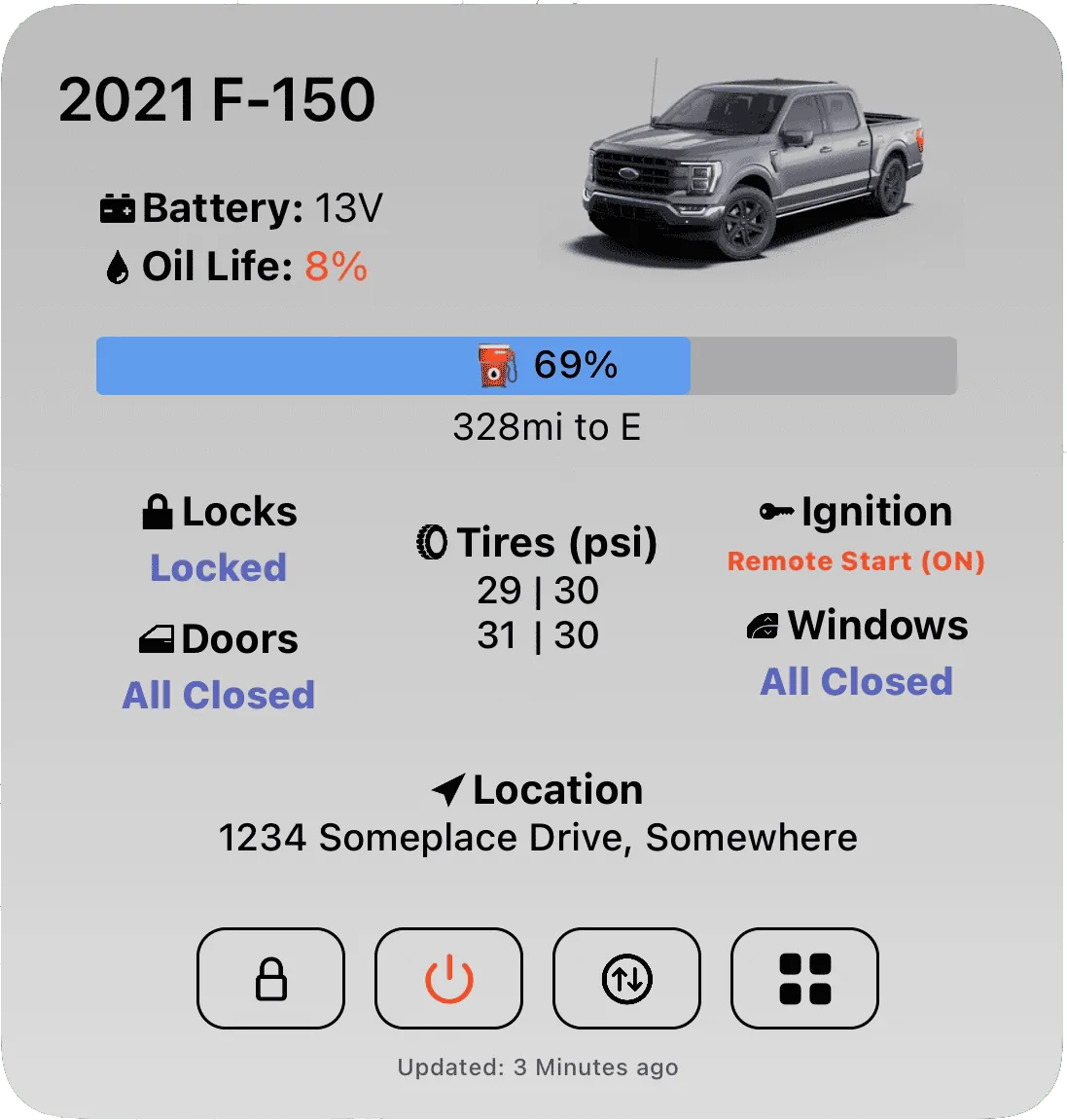Open the four-square grid menu button
The width and height of the screenshot is (1067, 1120).
(804, 978)
